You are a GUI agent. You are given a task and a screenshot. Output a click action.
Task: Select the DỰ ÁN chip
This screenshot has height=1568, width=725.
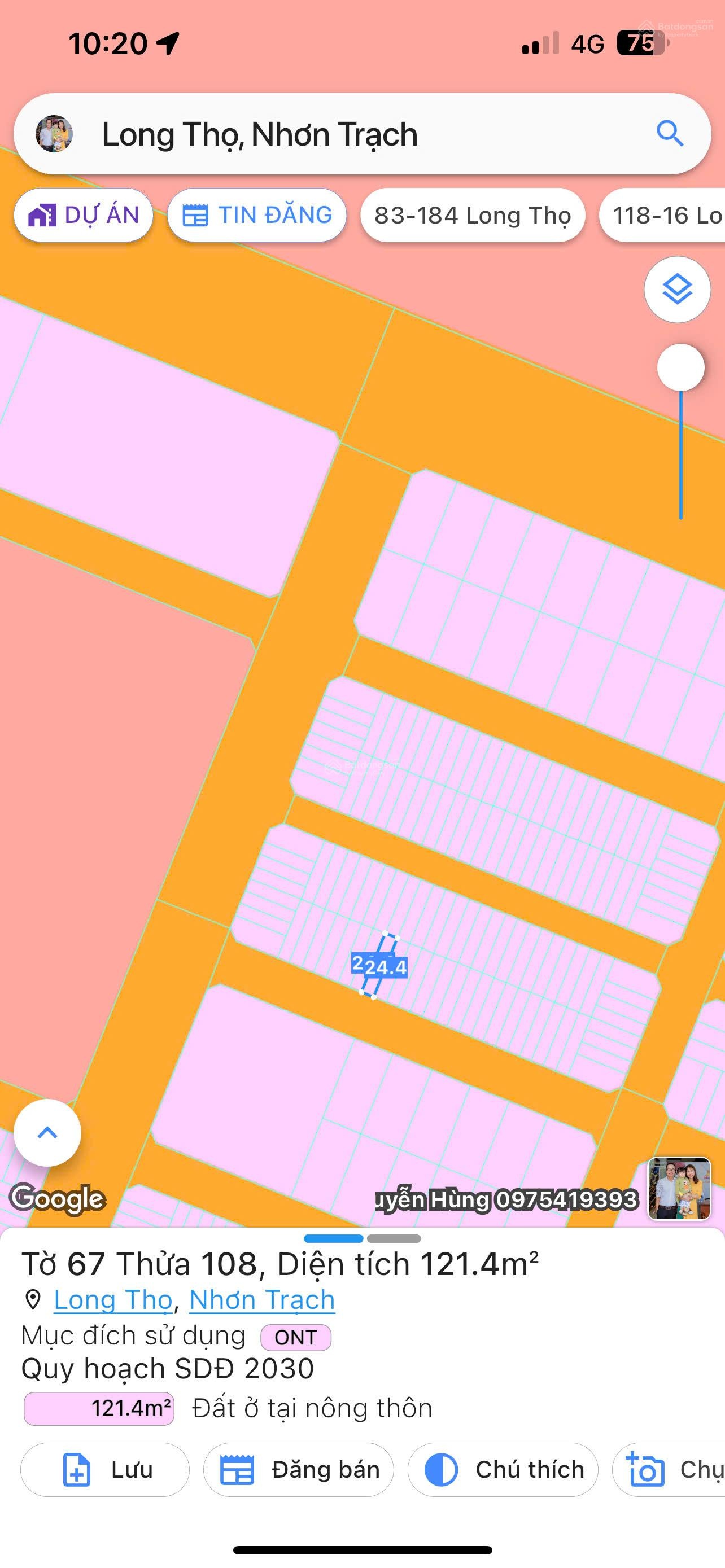84,216
